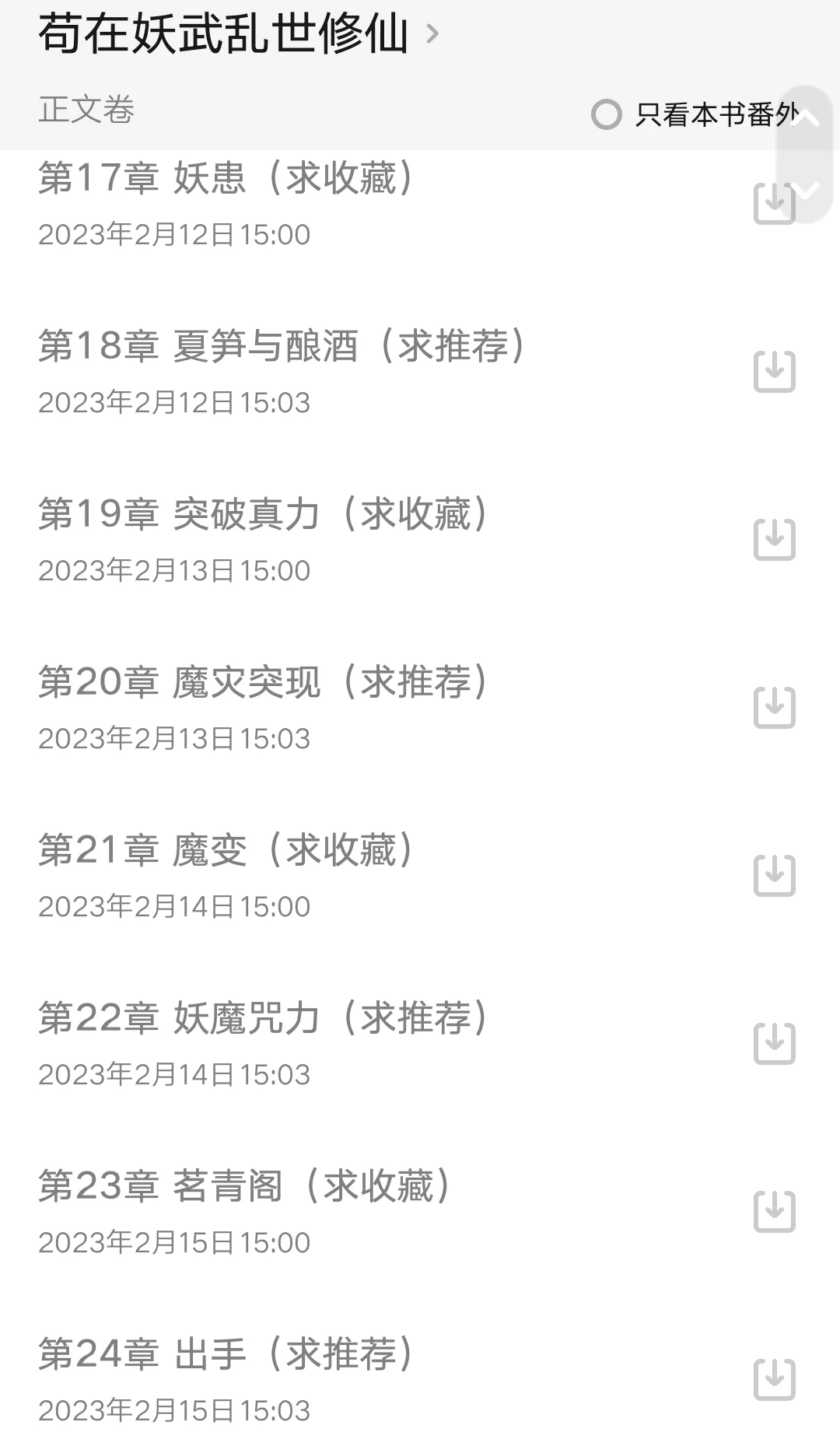
Task: Download chapter 第19章 突破真力
Action: pos(774,539)
